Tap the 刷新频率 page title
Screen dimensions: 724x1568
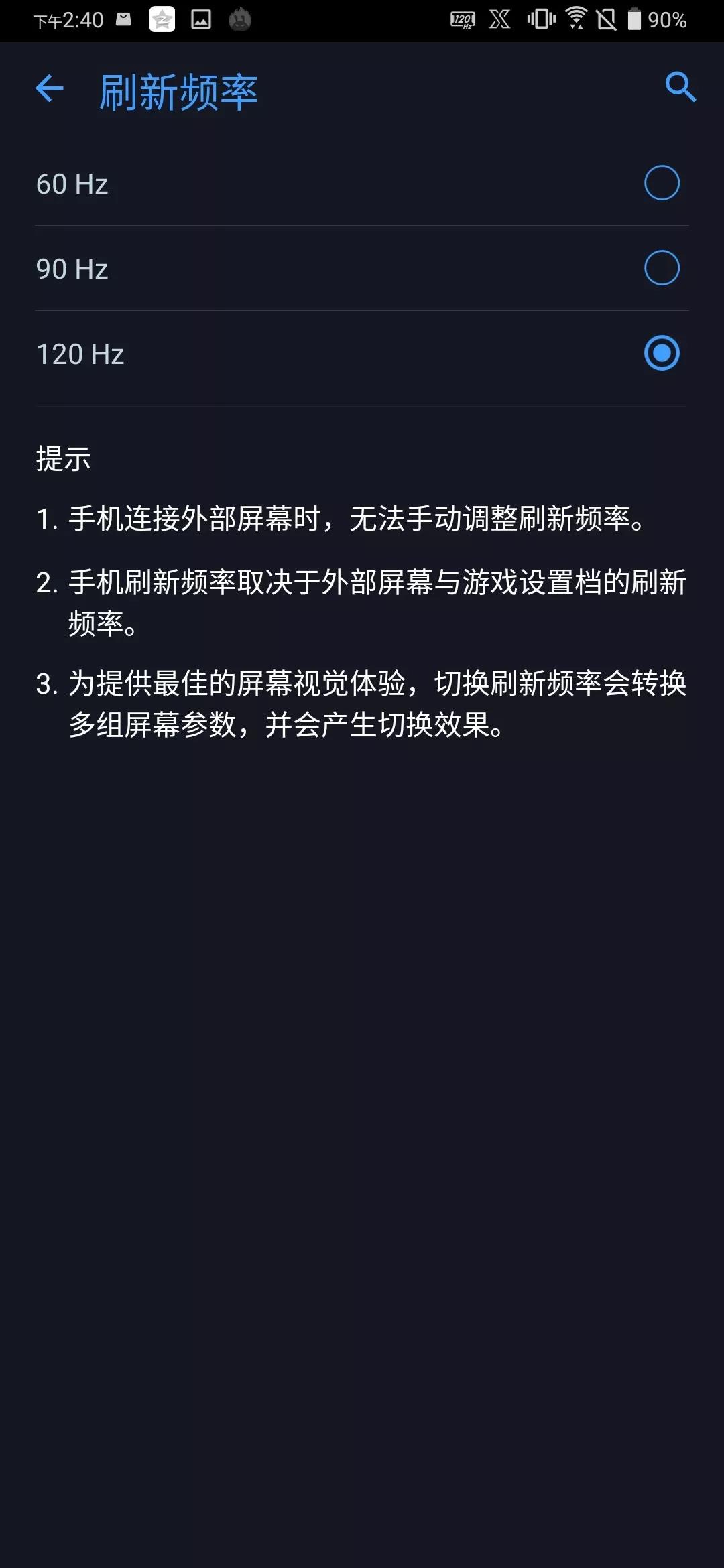pyautogui.click(x=178, y=88)
